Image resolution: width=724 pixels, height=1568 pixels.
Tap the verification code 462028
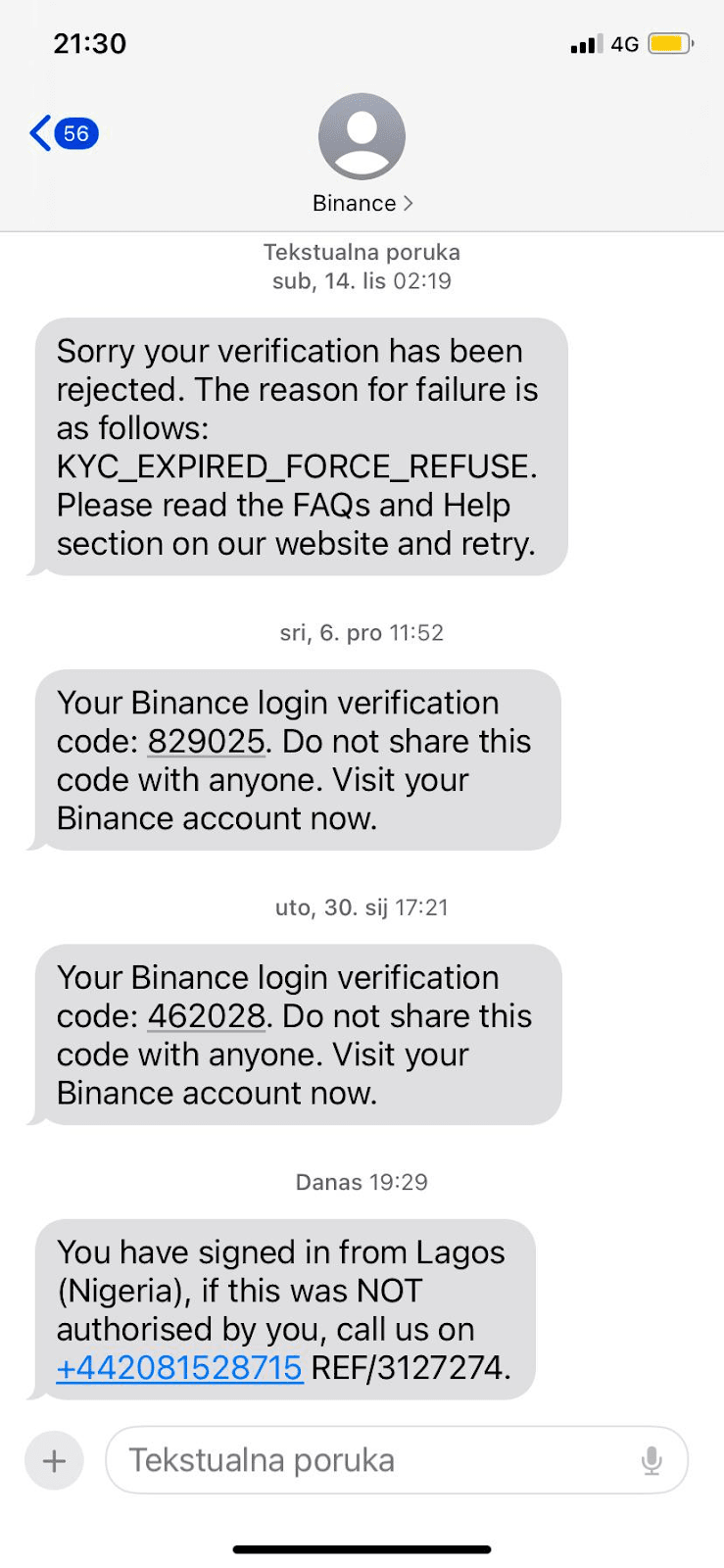click(x=206, y=1016)
